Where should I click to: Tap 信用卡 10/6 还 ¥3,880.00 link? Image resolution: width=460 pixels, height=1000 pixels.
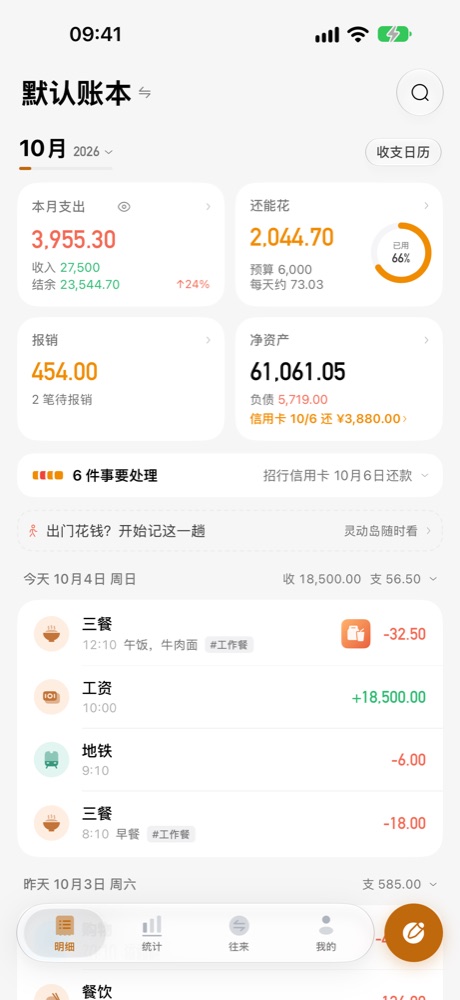tap(329, 419)
